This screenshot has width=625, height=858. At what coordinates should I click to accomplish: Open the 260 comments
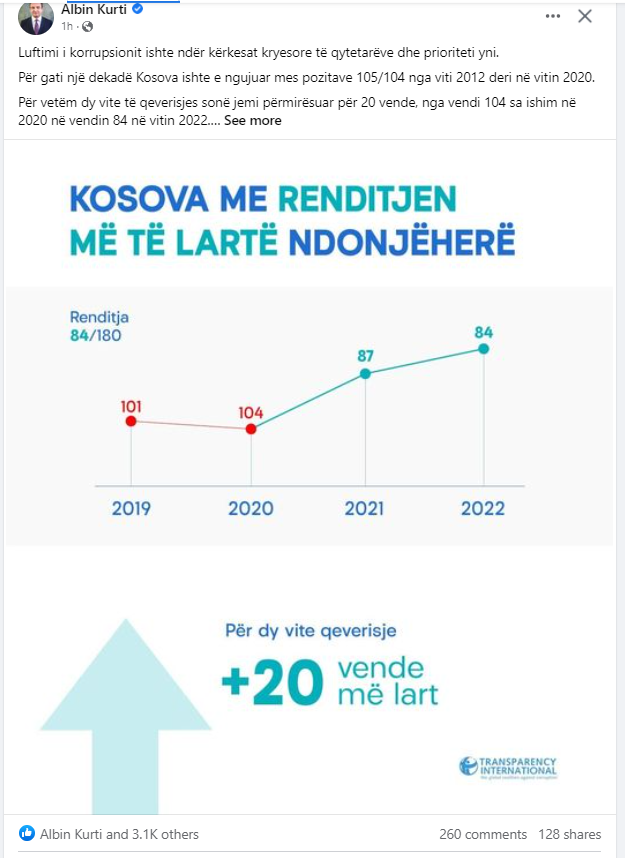tap(483, 834)
